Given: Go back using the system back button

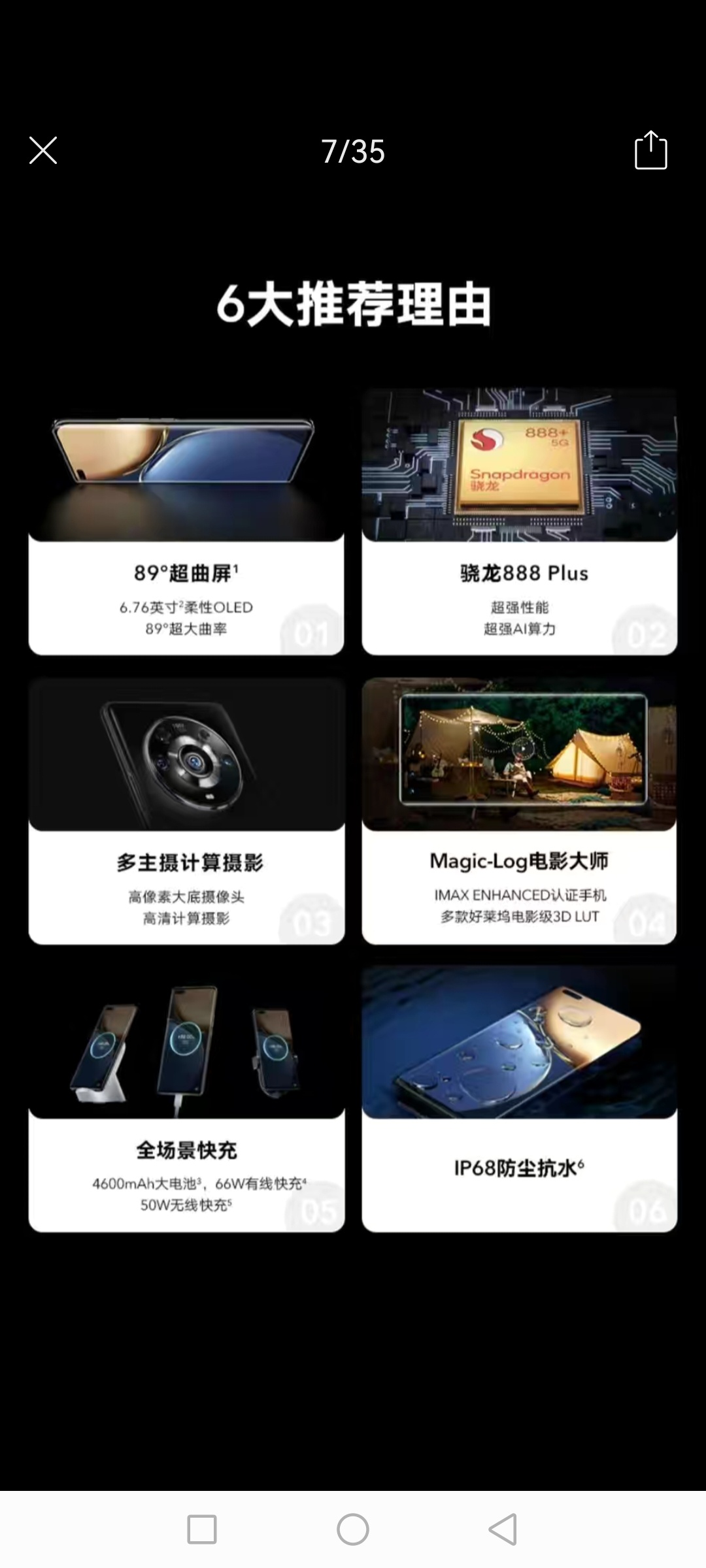Looking at the screenshot, I should pos(503,1529).
